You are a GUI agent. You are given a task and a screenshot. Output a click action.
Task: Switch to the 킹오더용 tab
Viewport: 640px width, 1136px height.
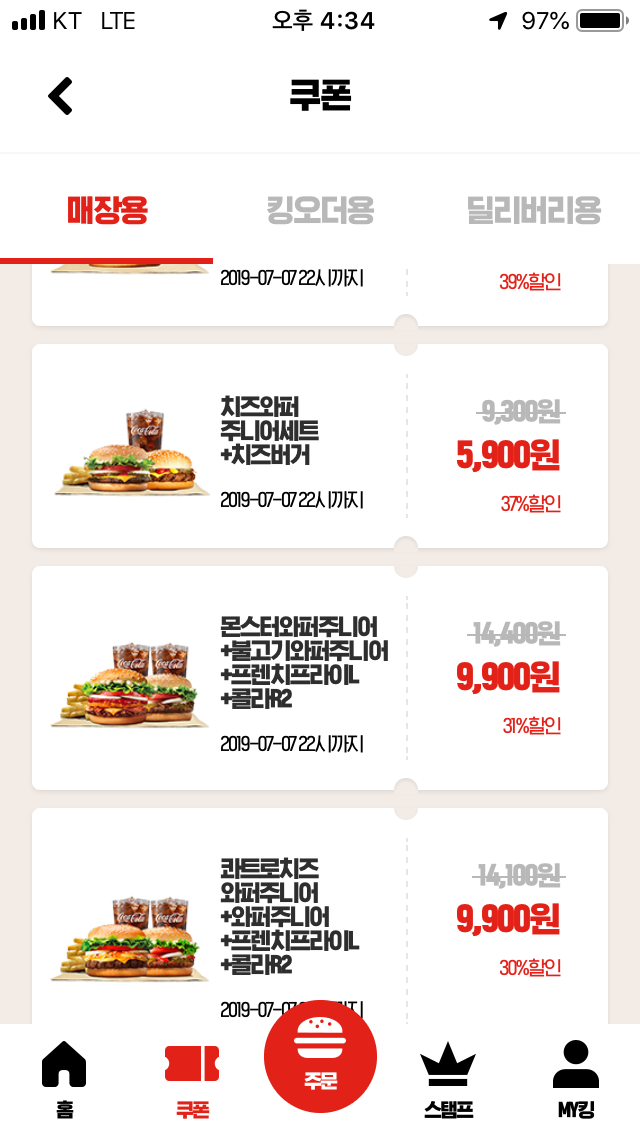320,211
